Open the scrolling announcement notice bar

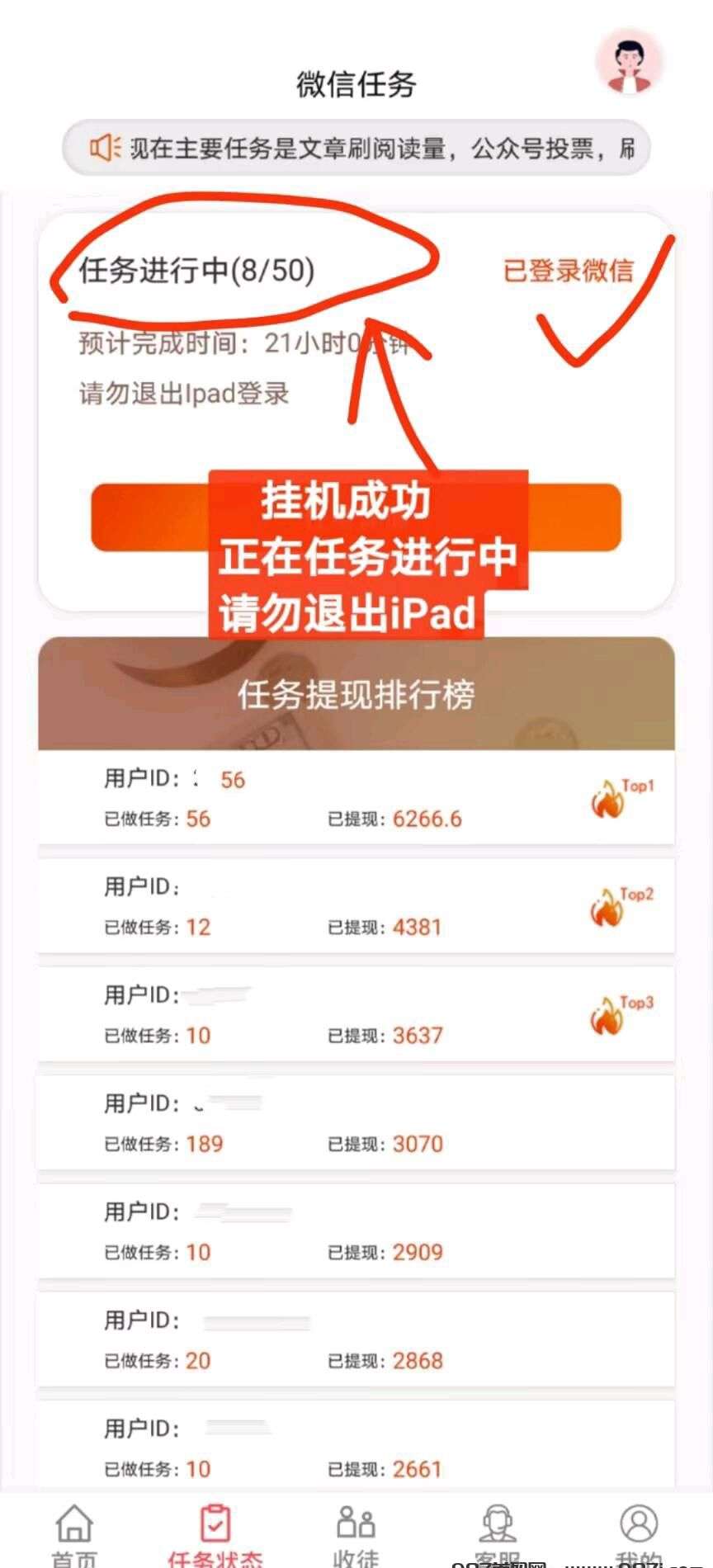click(x=356, y=149)
